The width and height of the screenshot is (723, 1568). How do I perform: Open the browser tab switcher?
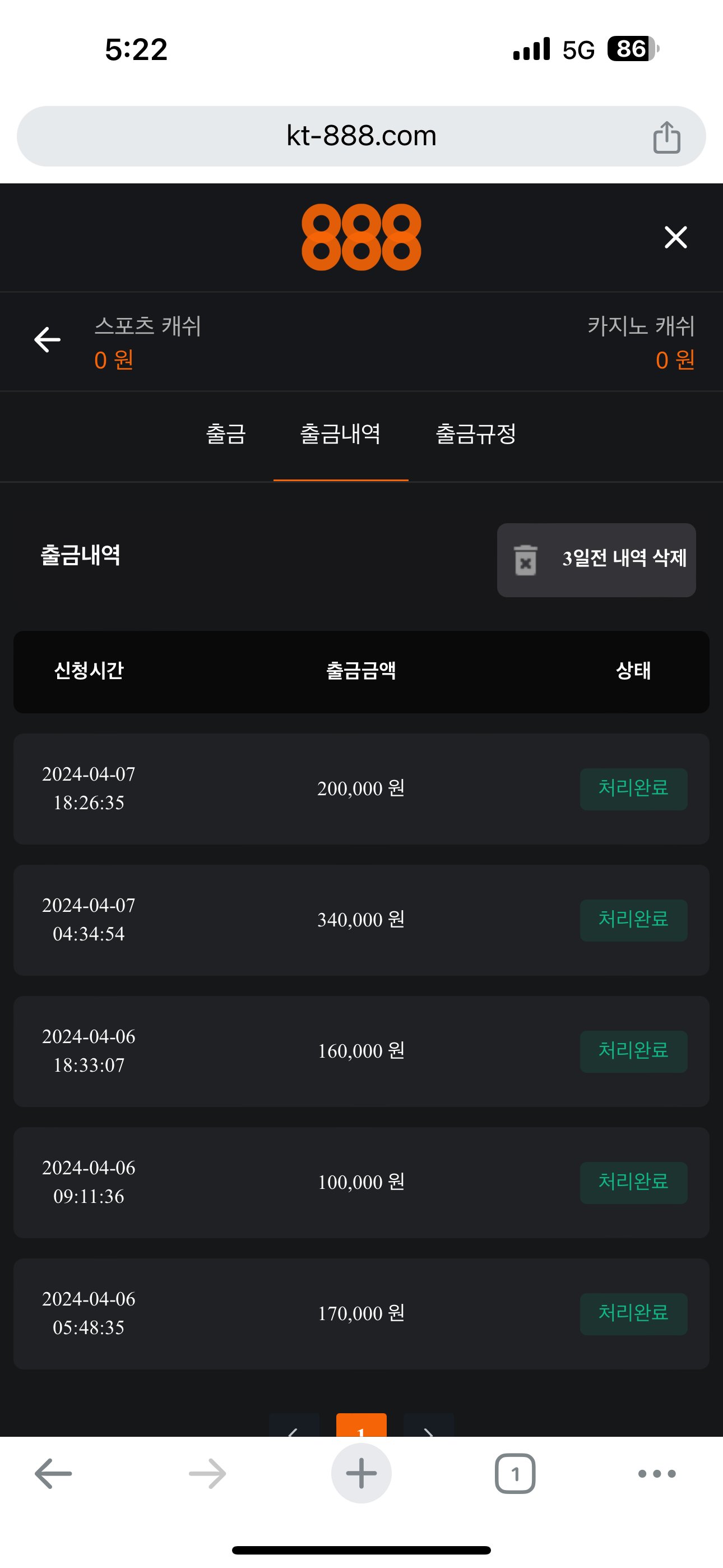click(x=515, y=1474)
